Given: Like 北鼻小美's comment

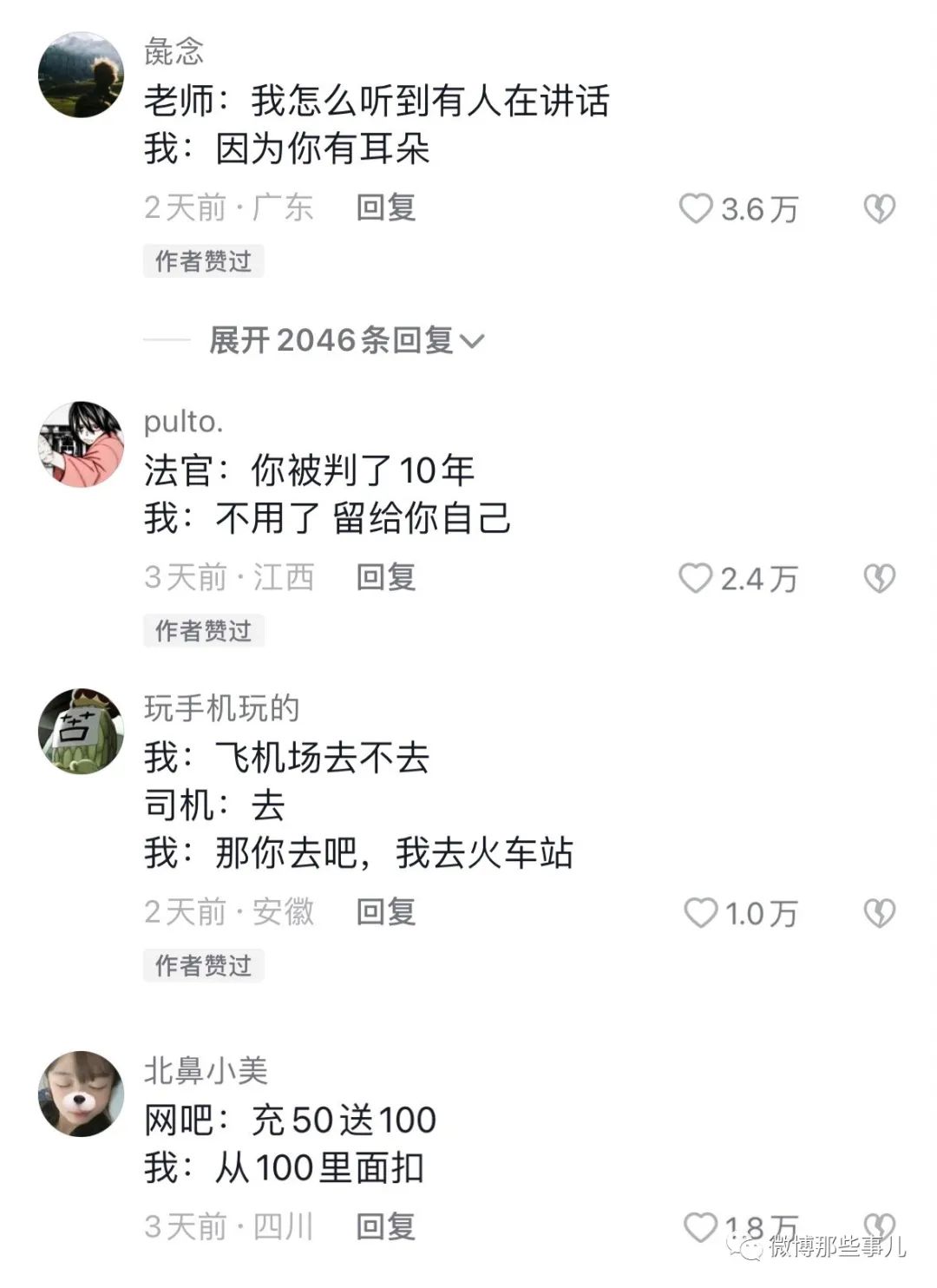Looking at the screenshot, I should pyautogui.click(x=700, y=1227).
